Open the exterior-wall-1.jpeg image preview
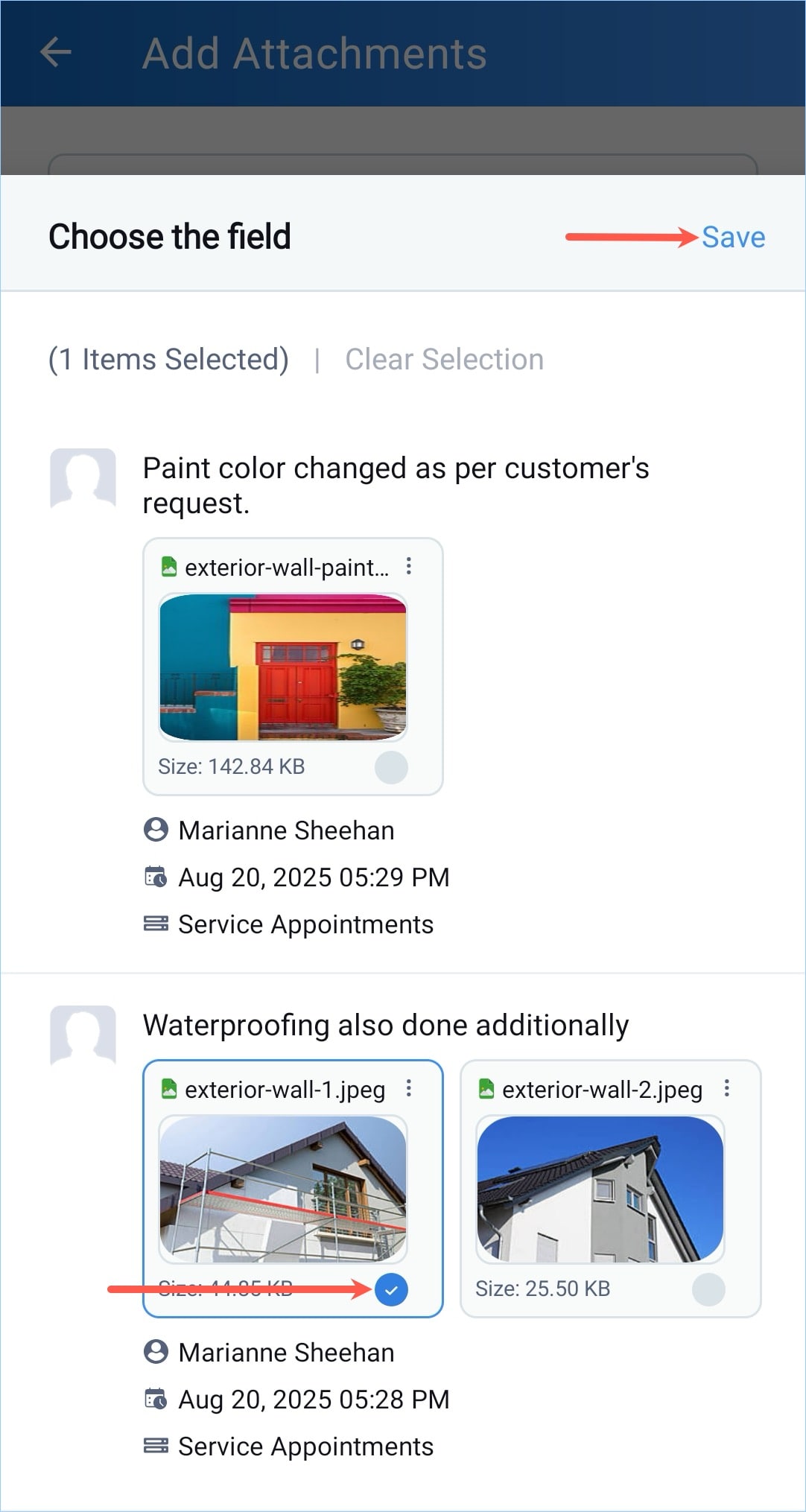Image resolution: width=806 pixels, height=1512 pixels. coord(283,1189)
